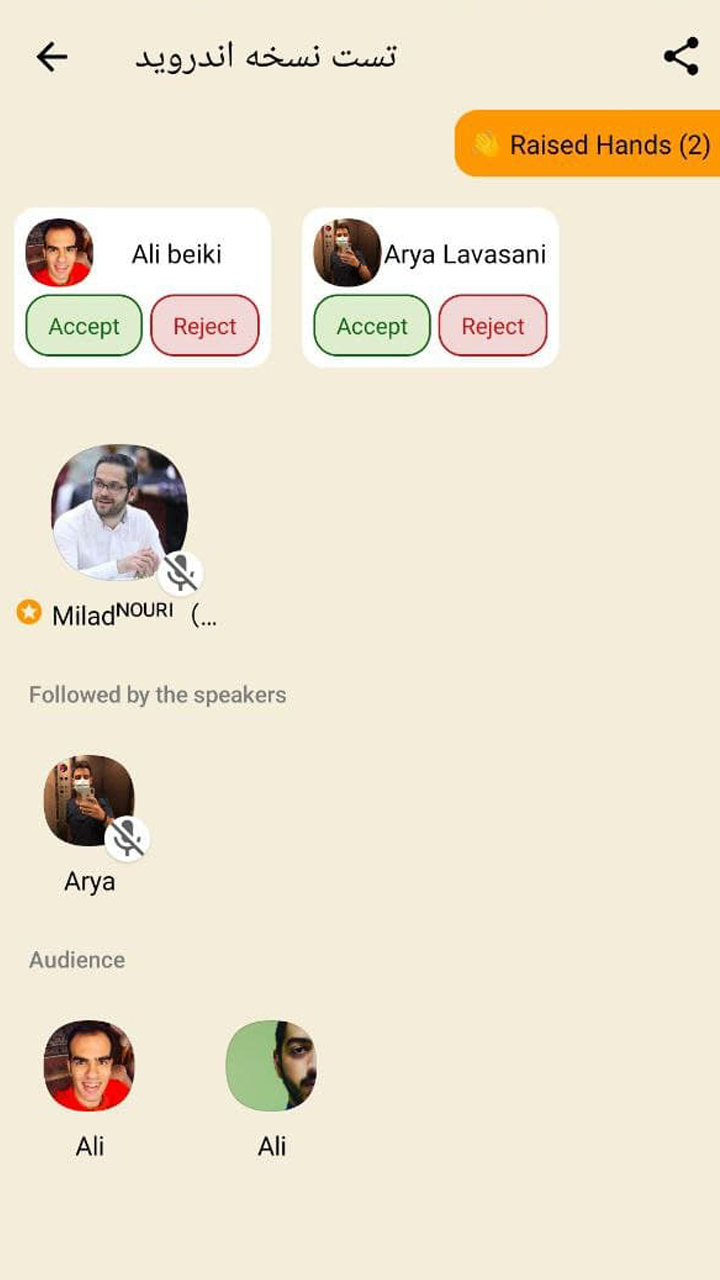Reject Arya Lavasani's request
The width and height of the screenshot is (720, 1280).
pyautogui.click(x=492, y=326)
